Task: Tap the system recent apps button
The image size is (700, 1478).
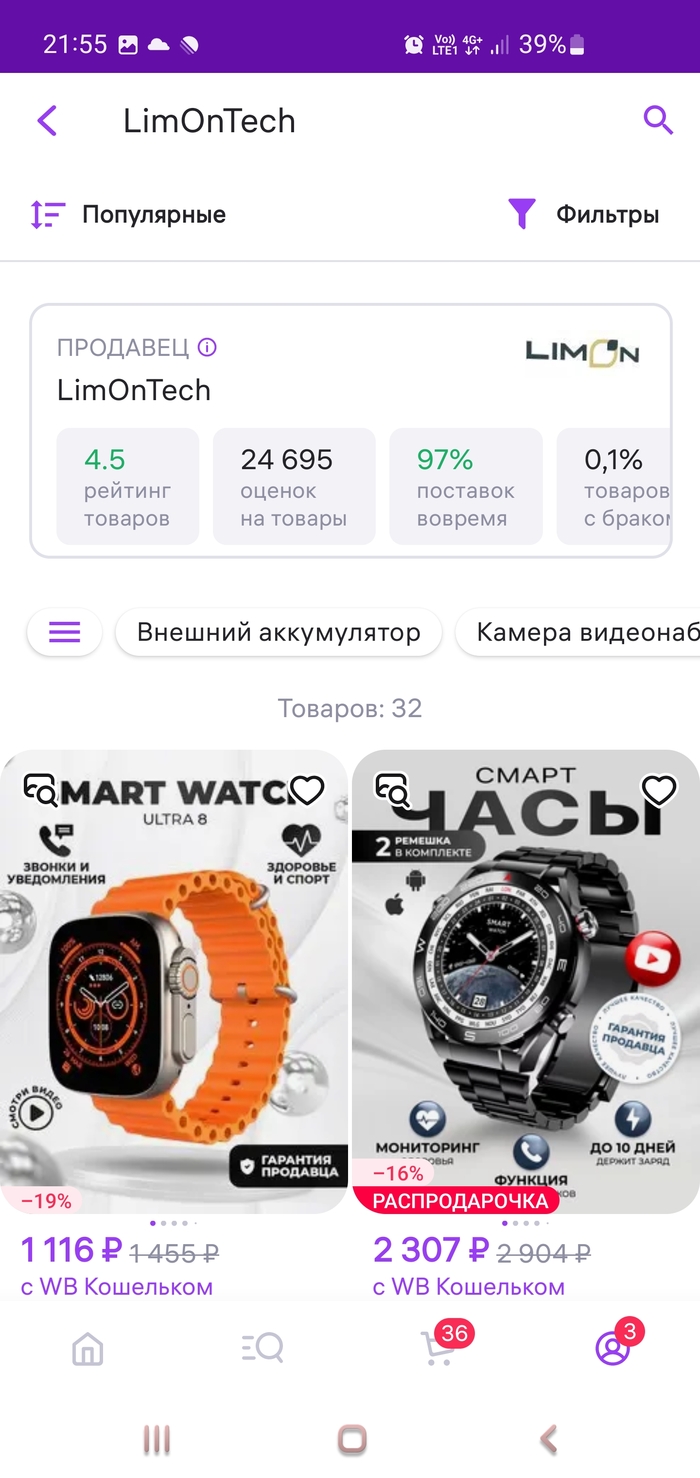Action: [157, 1440]
